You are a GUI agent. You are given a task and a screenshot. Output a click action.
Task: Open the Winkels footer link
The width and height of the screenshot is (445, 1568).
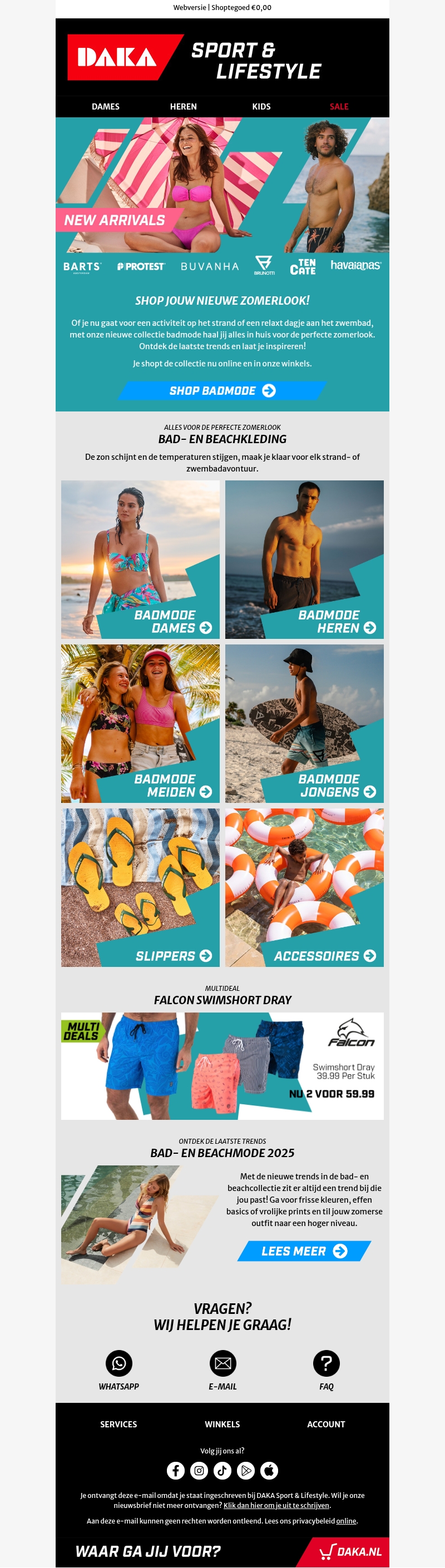click(x=222, y=1425)
